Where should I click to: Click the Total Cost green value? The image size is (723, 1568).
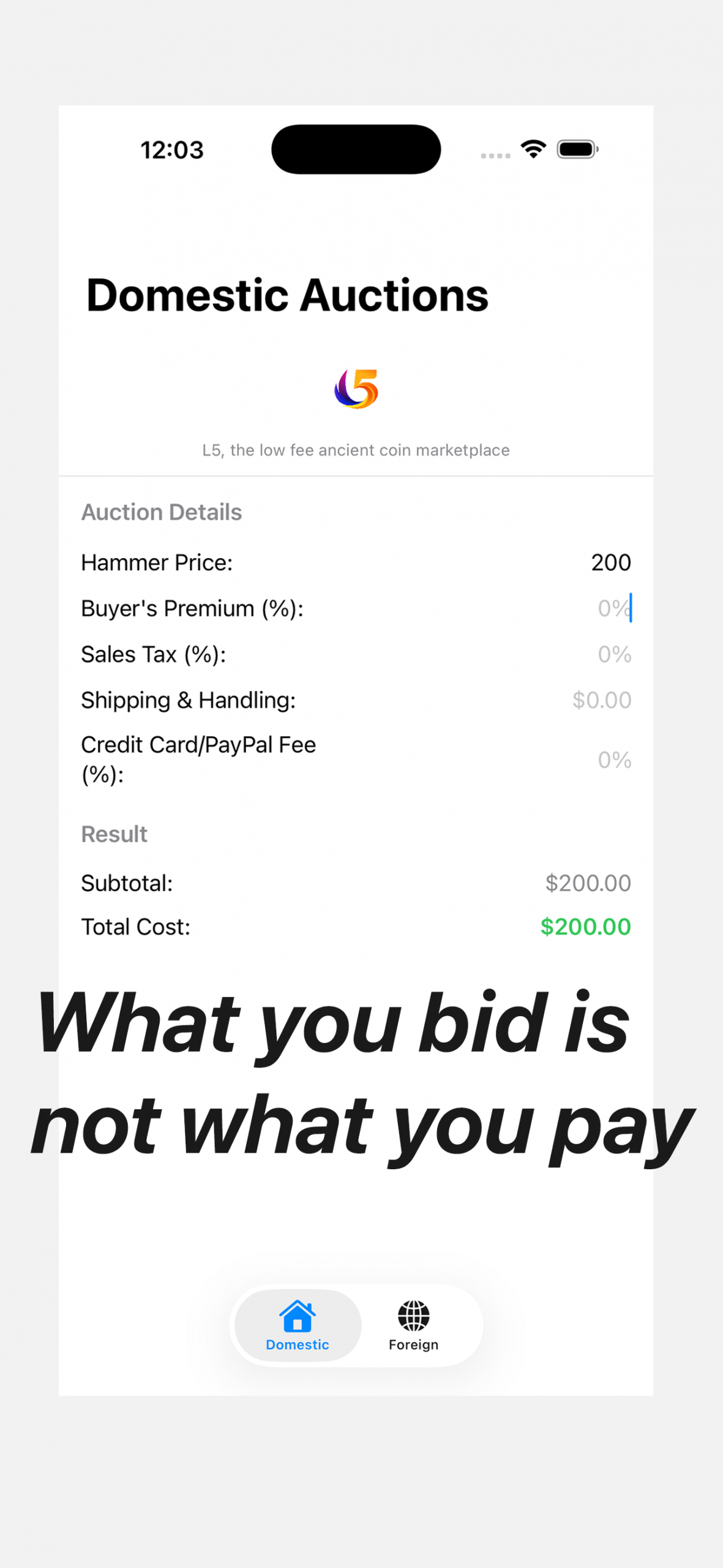[585, 927]
